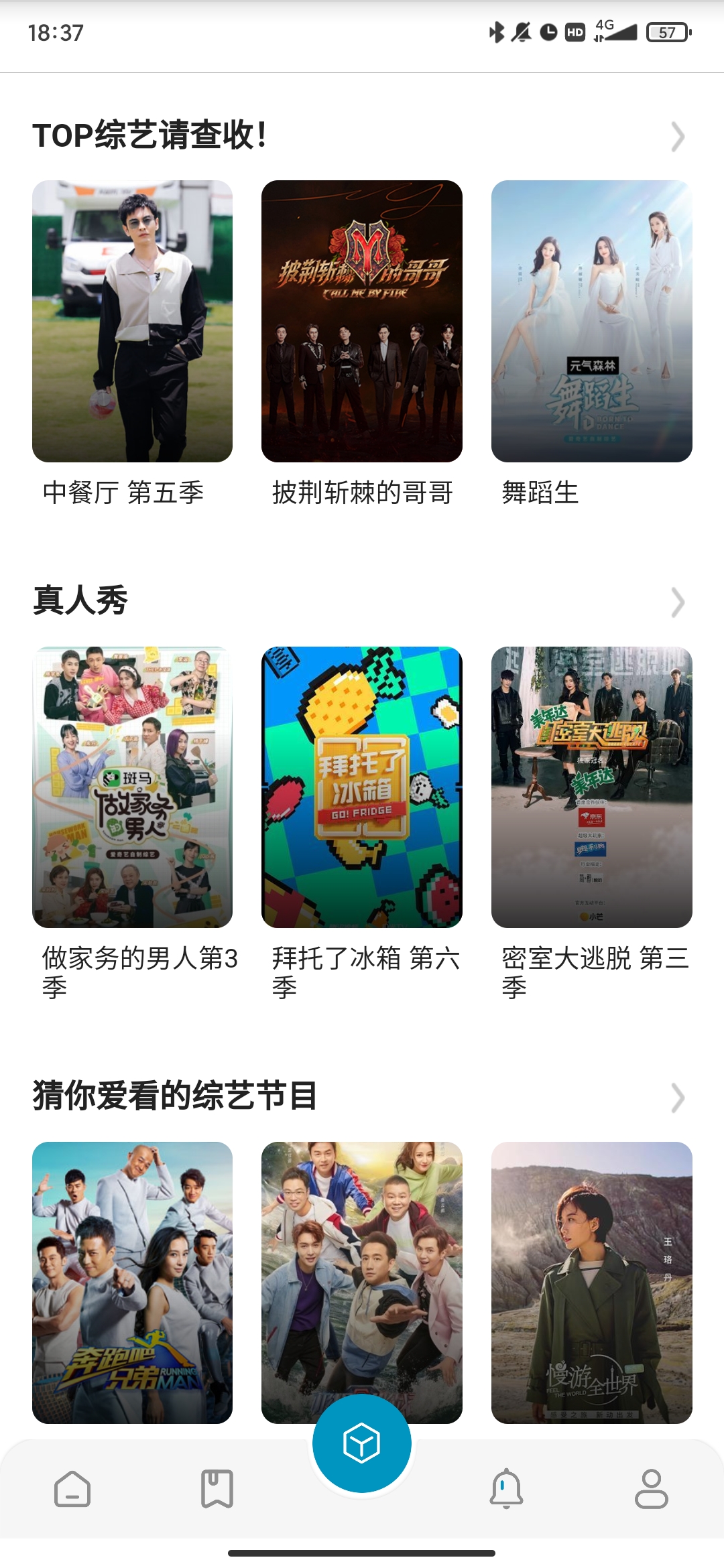Viewport: 724px width, 1568px height.
Task: Tap the blue cube center button
Action: [362, 1443]
